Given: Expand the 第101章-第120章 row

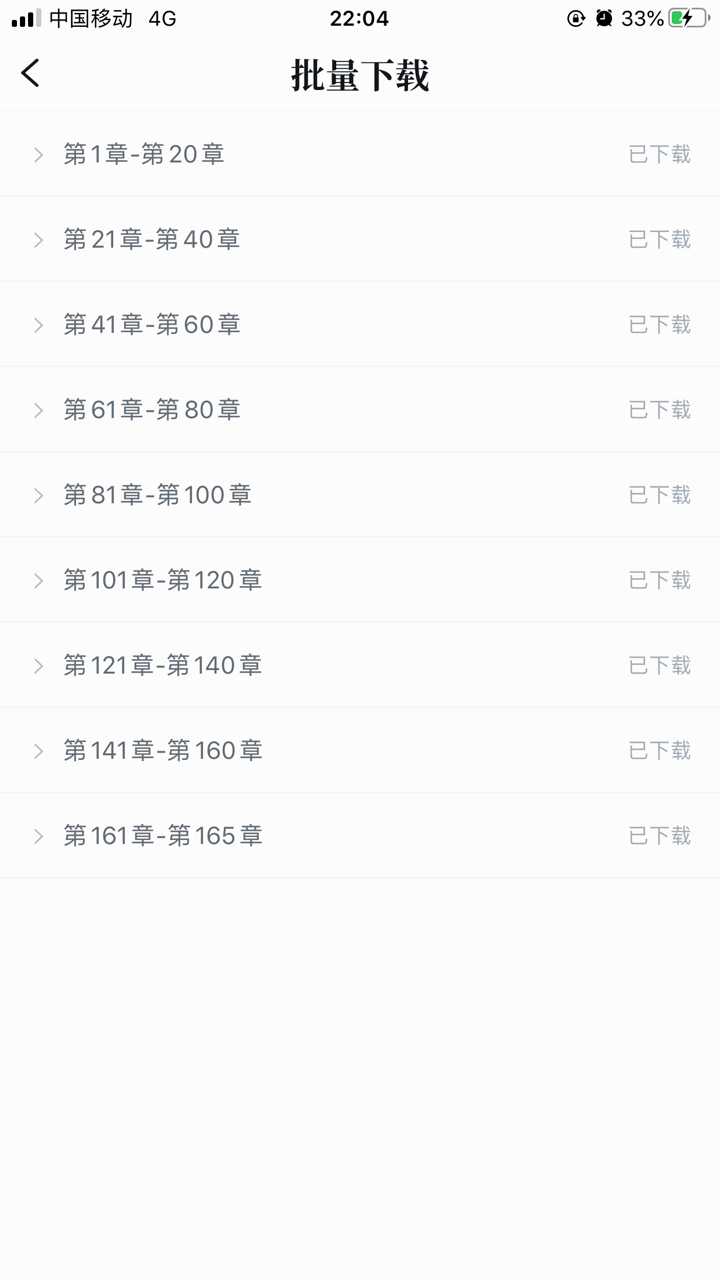Looking at the screenshot, I should click(360, 580).
